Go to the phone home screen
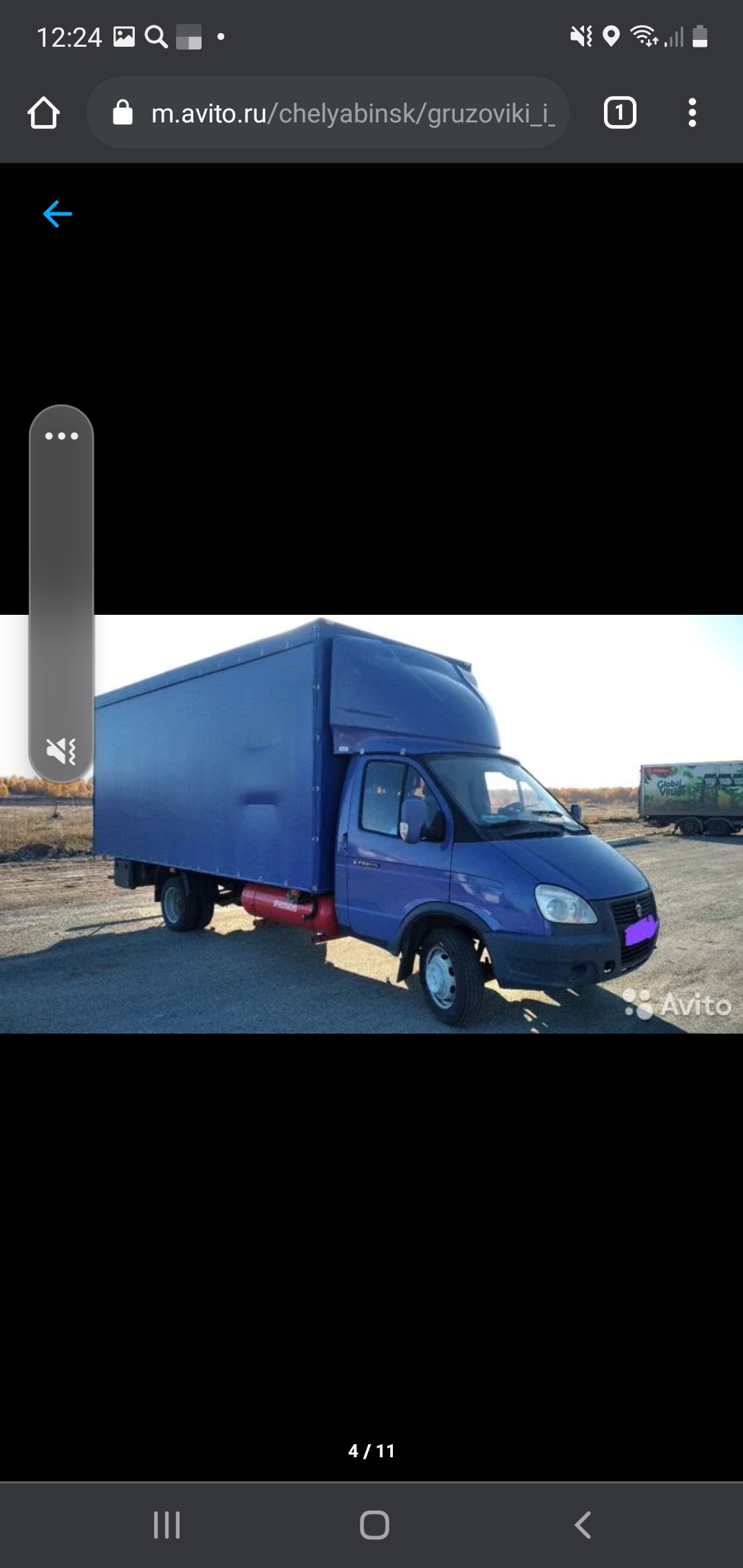Viewport: 743px width, 1568px height. coord(374,1525)
